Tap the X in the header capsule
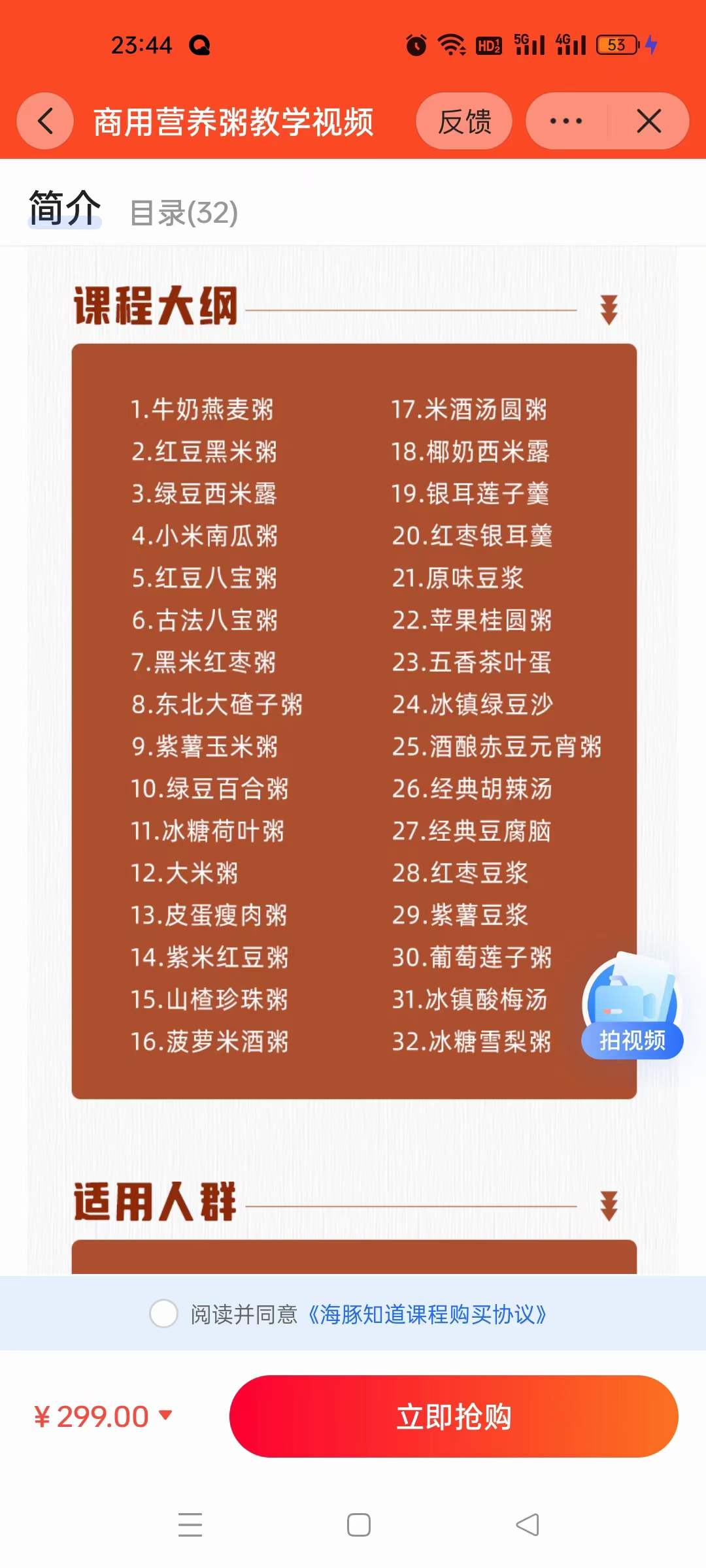 tap(648, 122)
